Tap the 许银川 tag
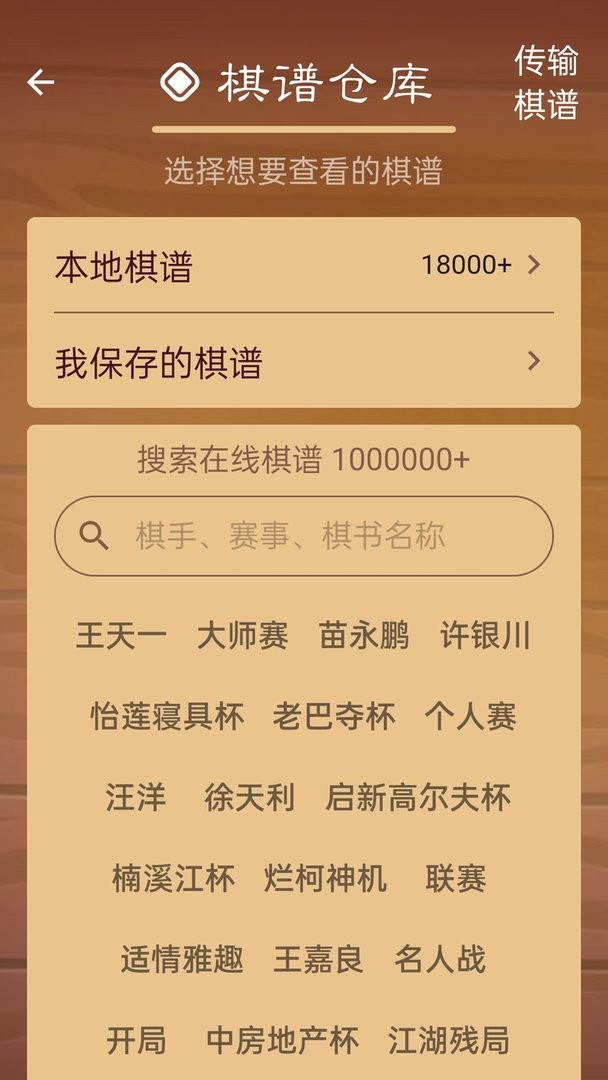The height and width of the screenshot is (1080, 608). (x=485, y=636)
